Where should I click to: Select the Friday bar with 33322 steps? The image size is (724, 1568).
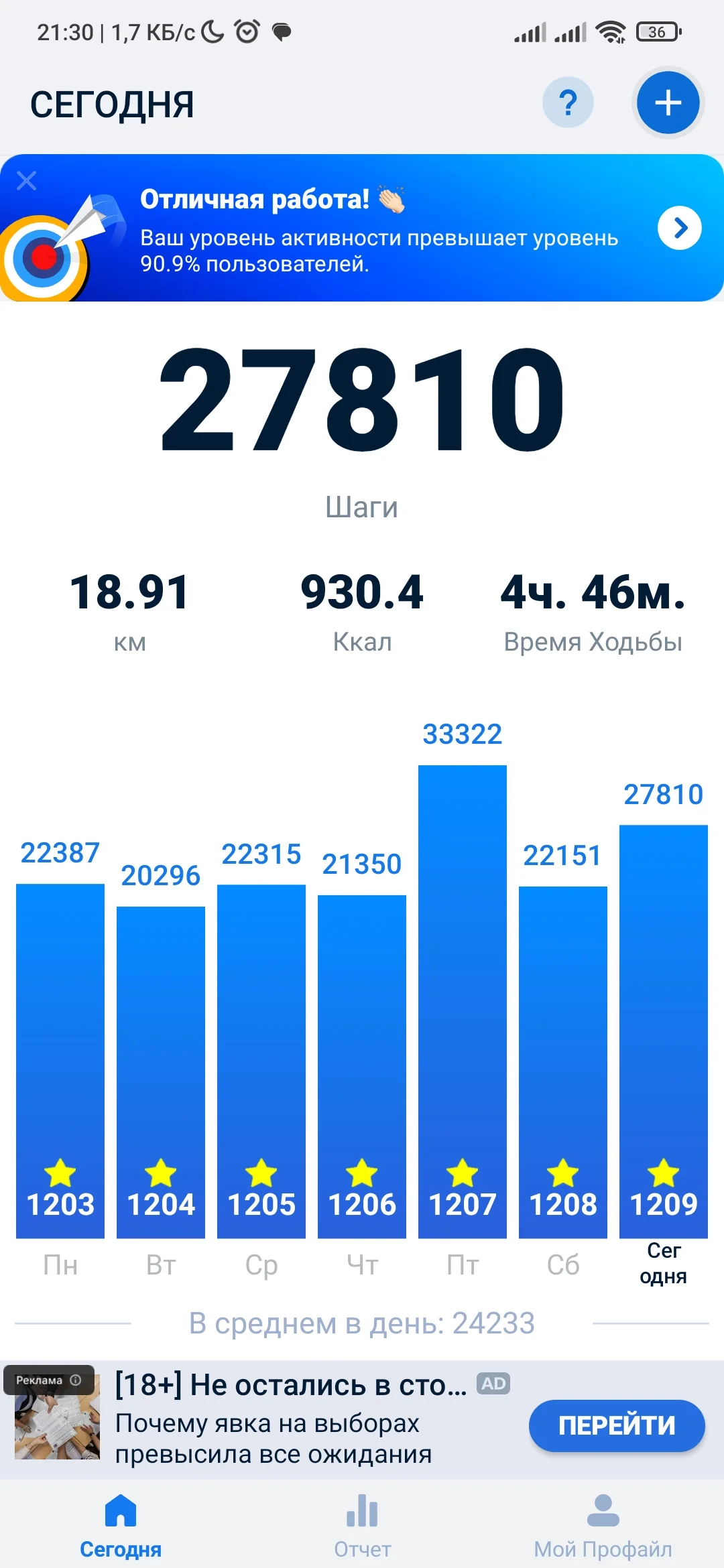(x=463, y=1001)
